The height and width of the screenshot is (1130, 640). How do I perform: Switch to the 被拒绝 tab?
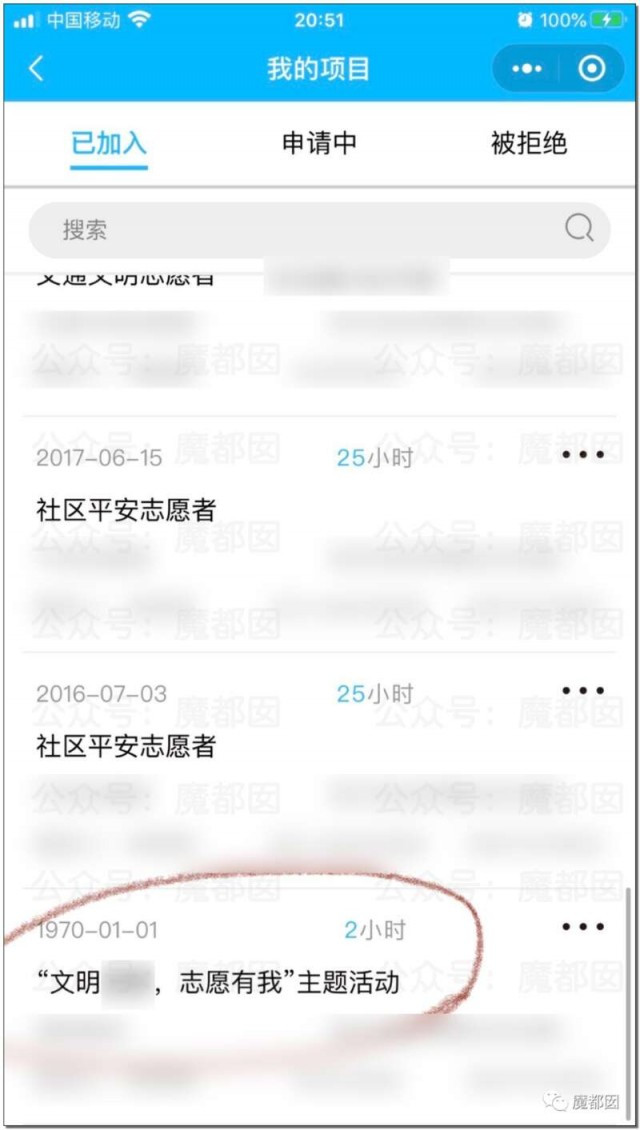tap(529, 144)
